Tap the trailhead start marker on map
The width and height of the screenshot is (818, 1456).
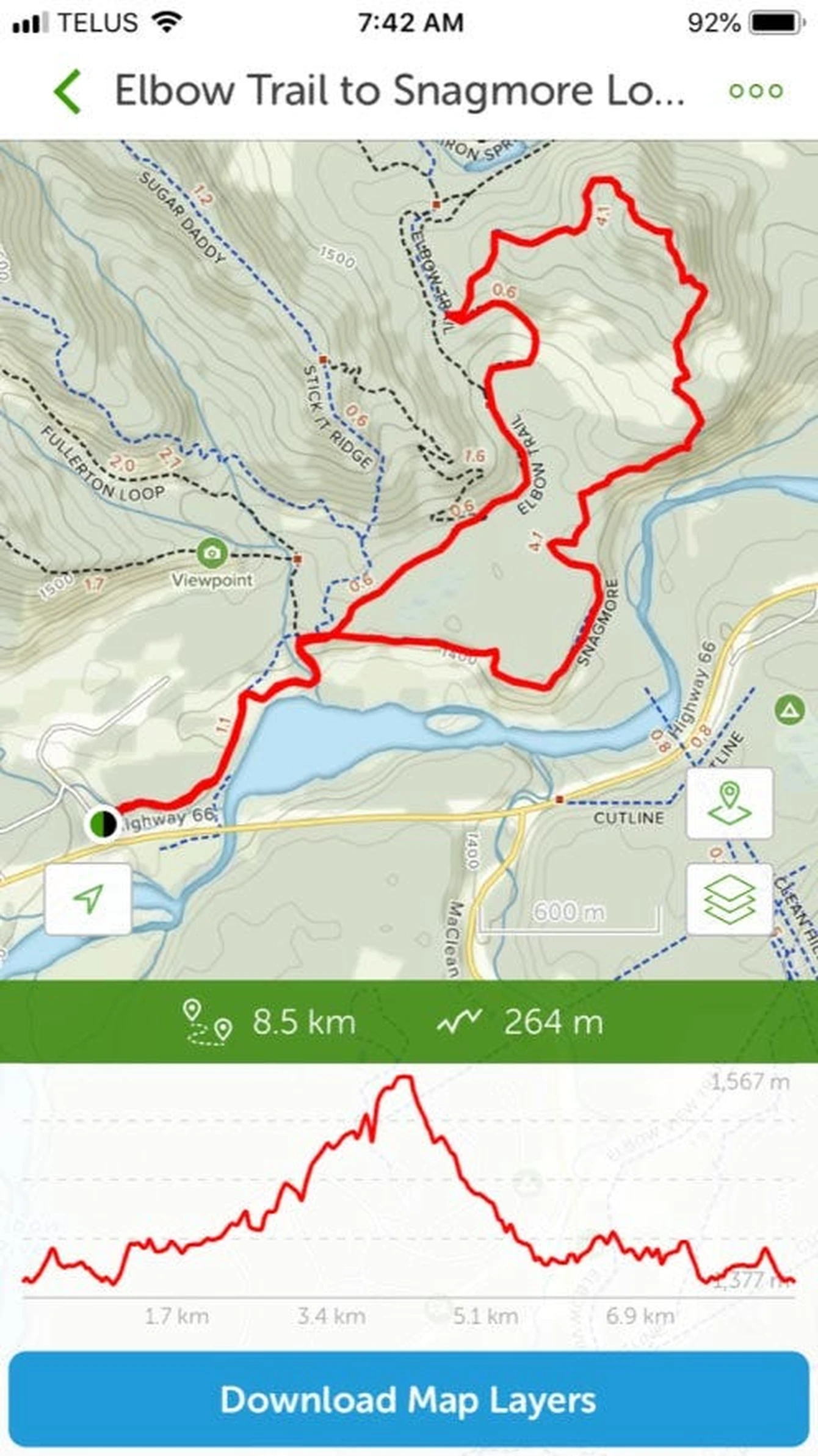coord(103,824)
